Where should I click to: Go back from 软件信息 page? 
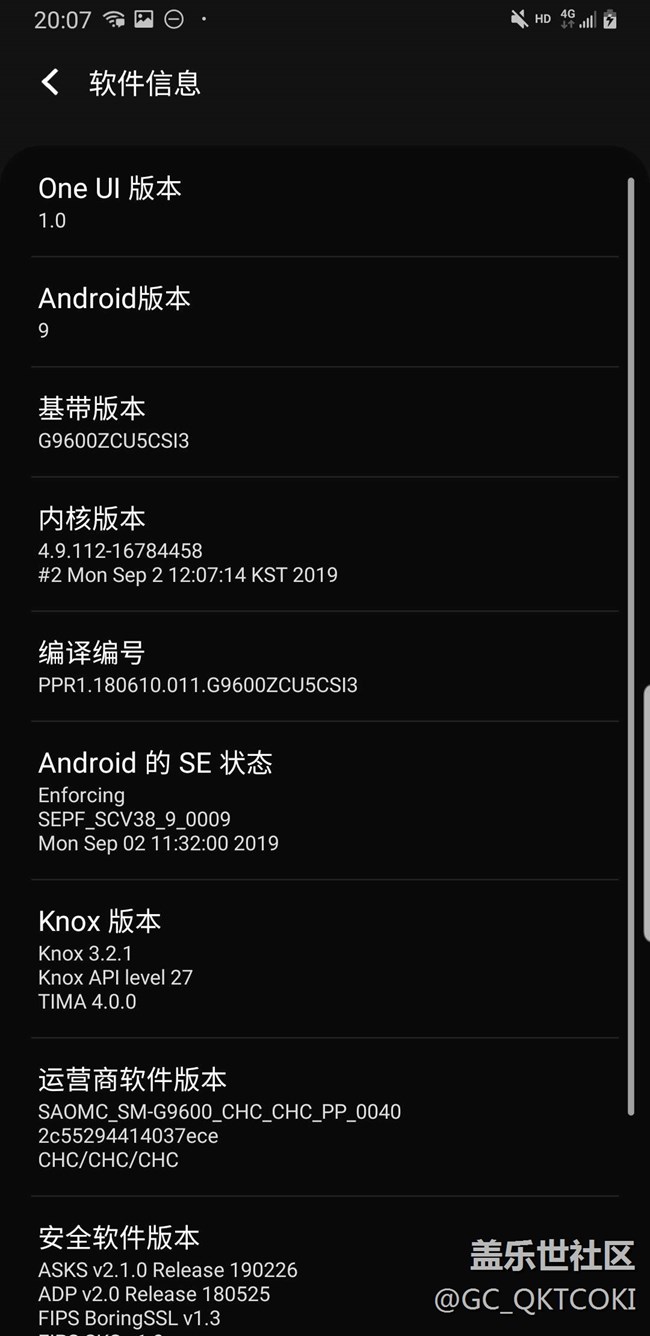50,82
